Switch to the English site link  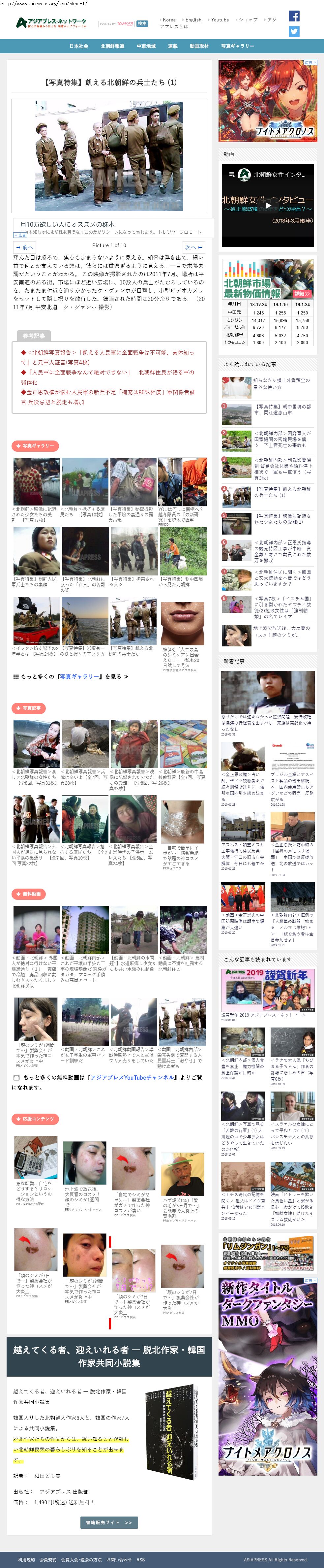193,19
